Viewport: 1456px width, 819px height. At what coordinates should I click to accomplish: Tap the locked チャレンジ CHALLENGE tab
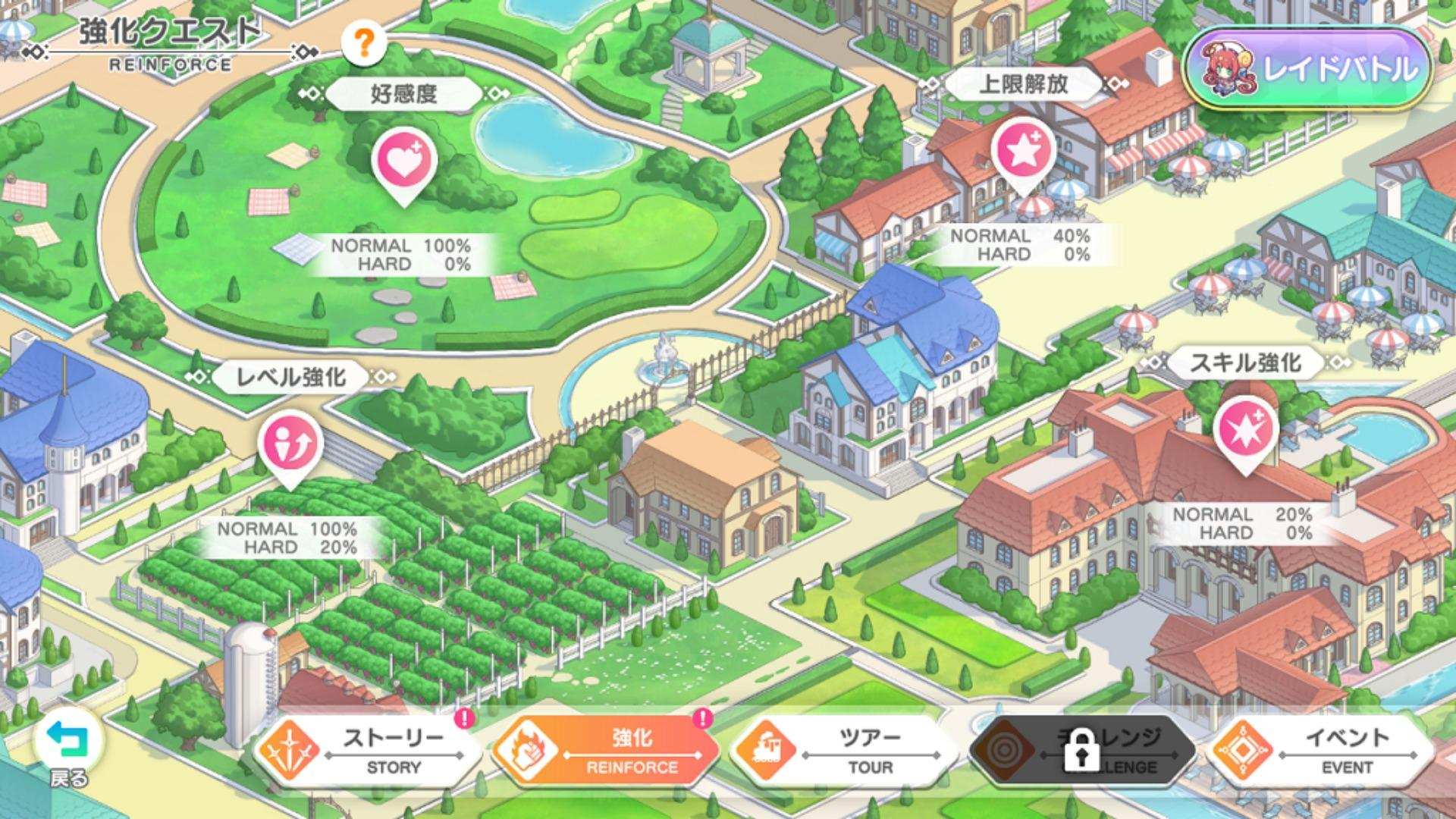point(1082,751)
